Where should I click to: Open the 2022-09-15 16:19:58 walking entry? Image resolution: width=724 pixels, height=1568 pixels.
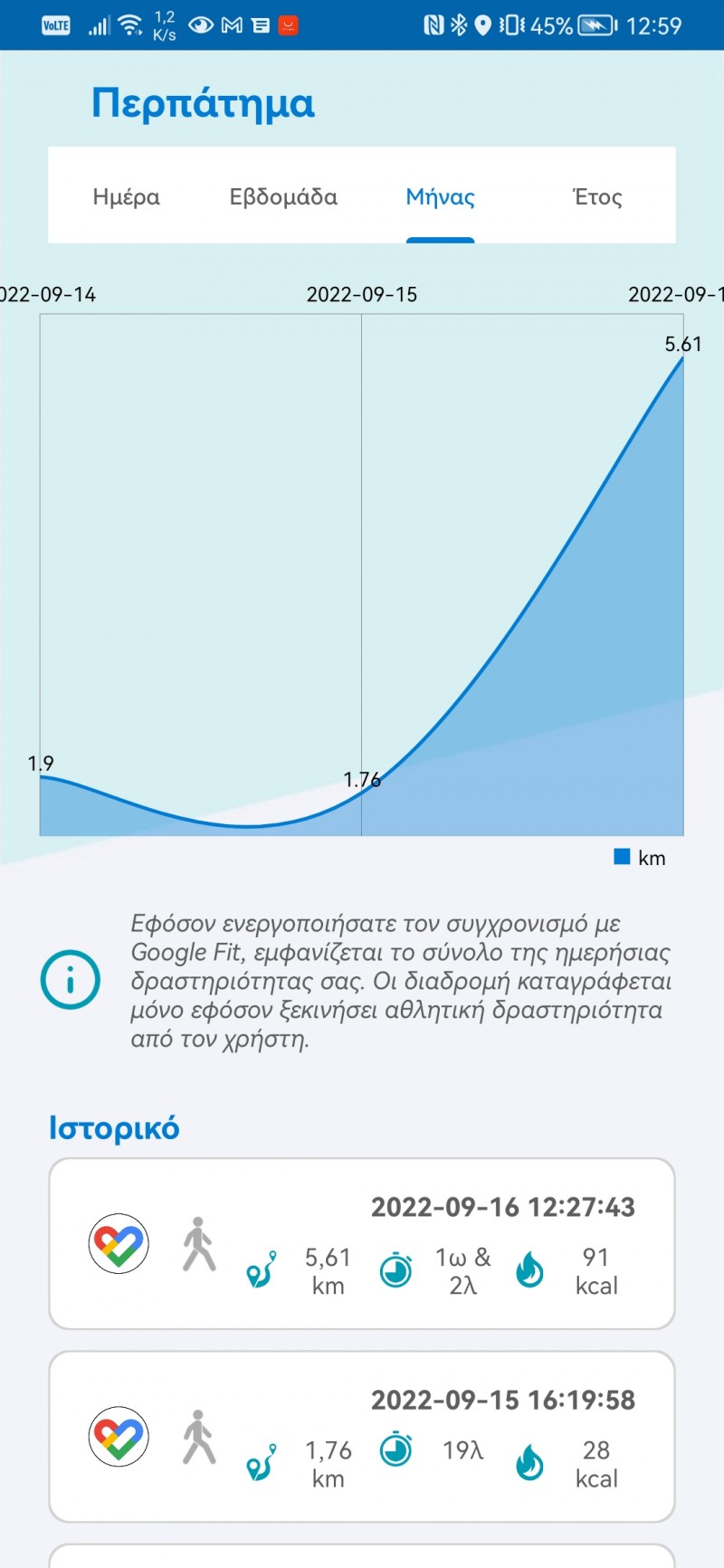362,1436
